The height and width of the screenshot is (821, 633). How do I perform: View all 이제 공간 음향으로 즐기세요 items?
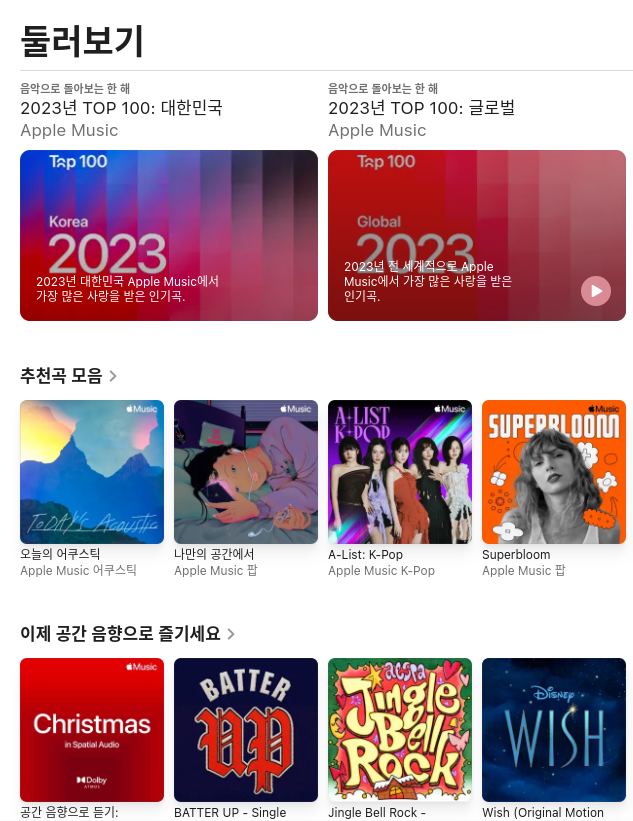point(128,634)
